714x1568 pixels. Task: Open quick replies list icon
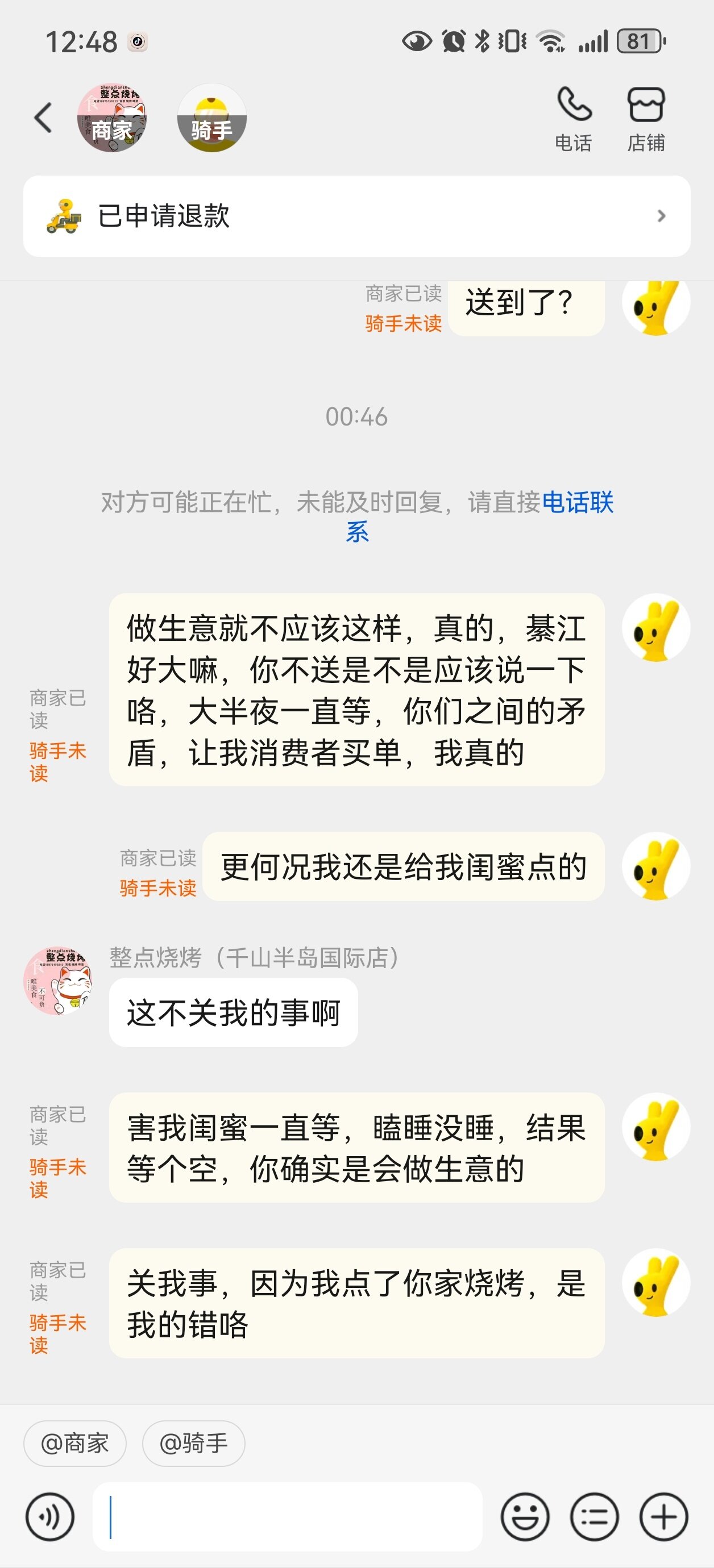tap(594, 1517)
